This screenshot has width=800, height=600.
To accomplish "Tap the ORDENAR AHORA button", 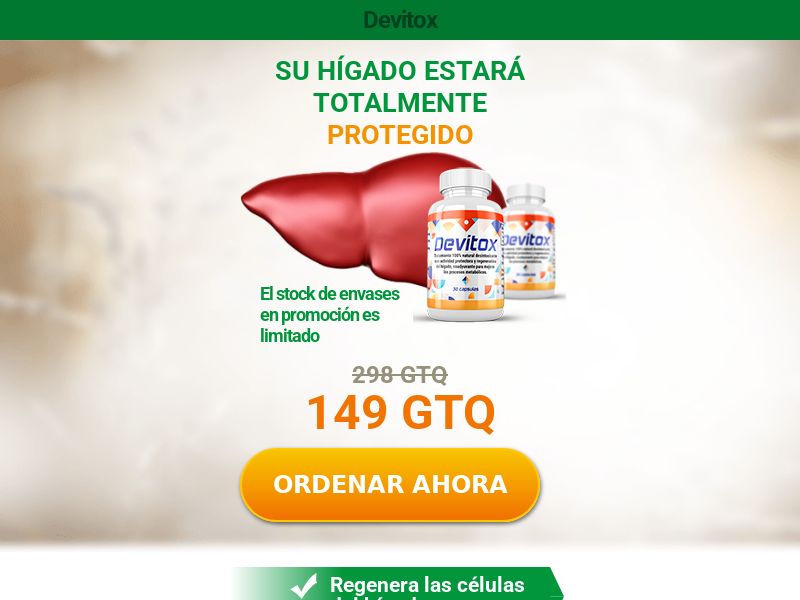I will pos(390,484).
